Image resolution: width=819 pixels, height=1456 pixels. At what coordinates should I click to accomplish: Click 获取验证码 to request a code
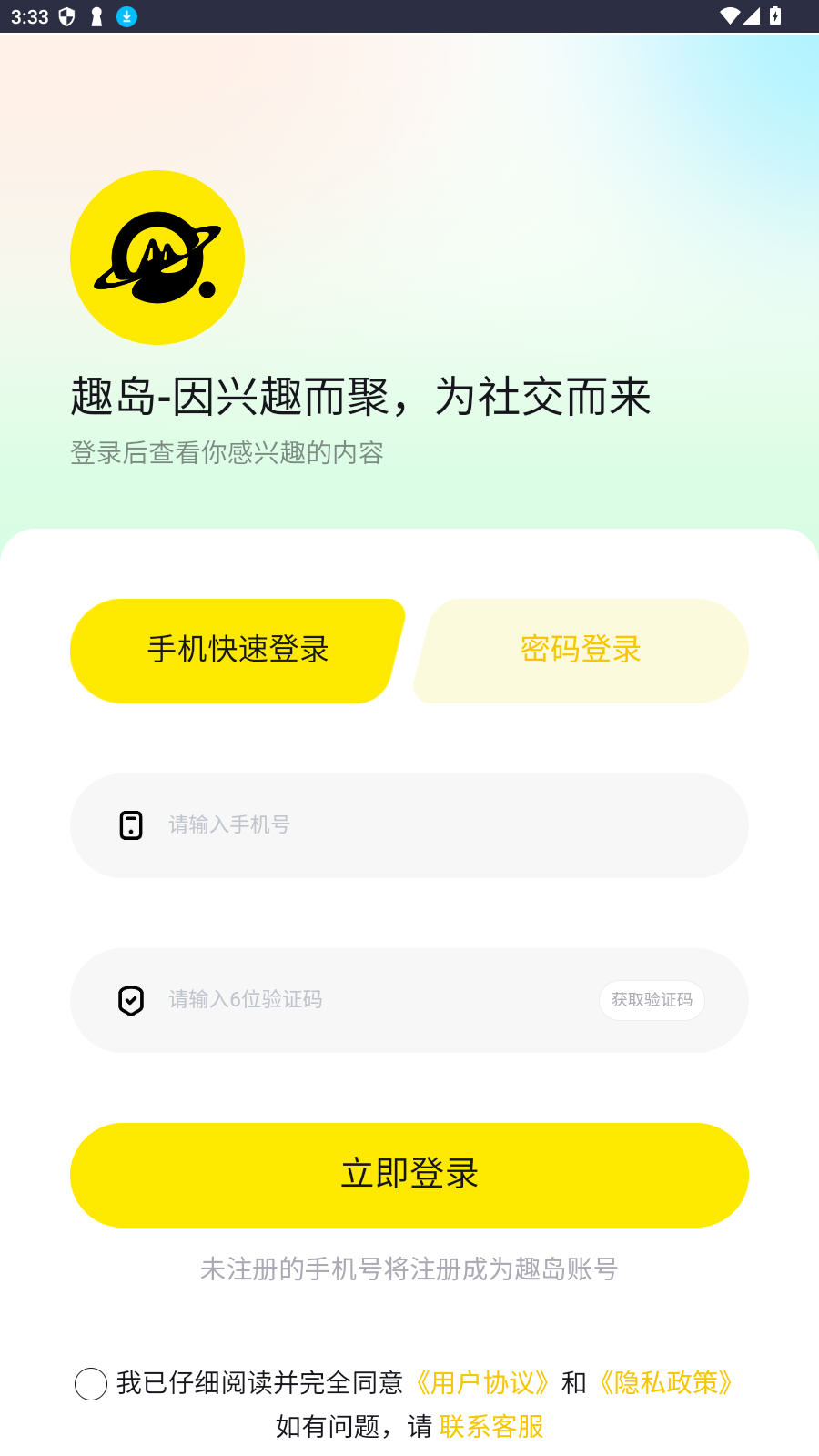pos(652,1000)
